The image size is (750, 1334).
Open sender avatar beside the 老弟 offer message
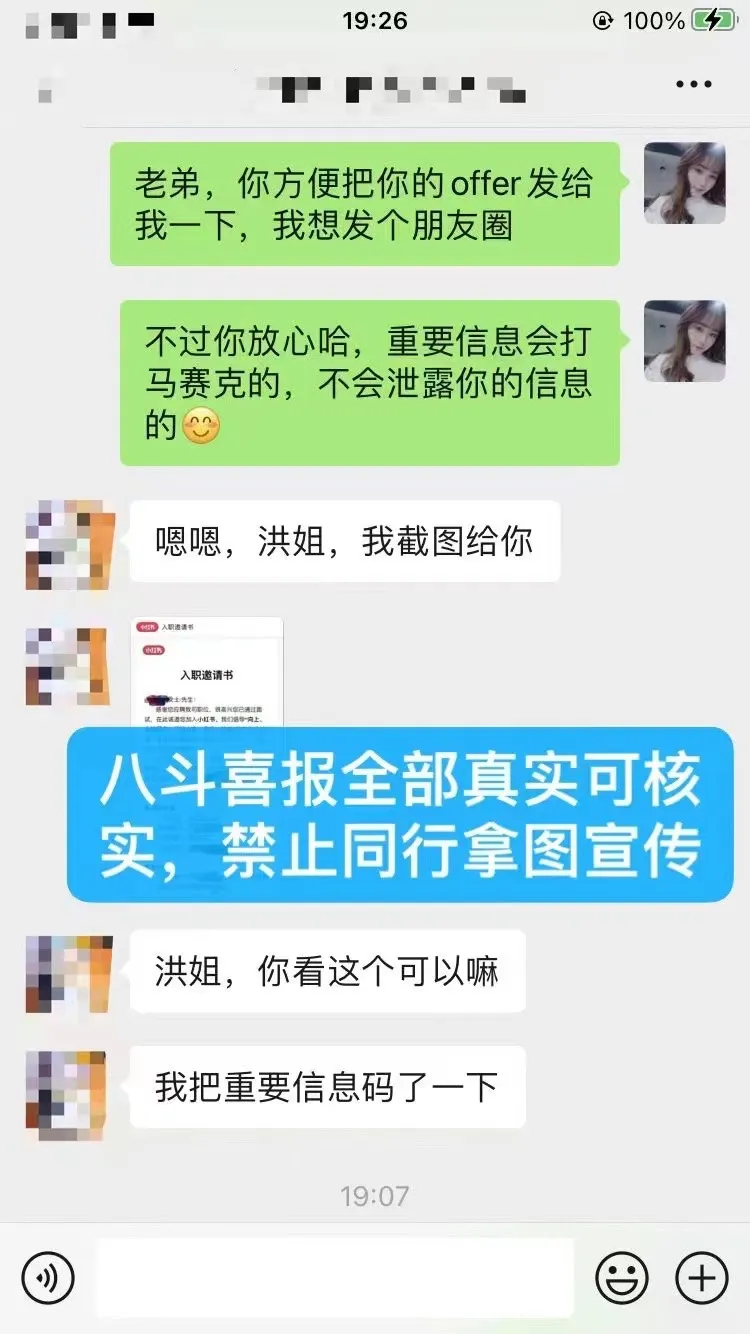[x=685, y=183]
